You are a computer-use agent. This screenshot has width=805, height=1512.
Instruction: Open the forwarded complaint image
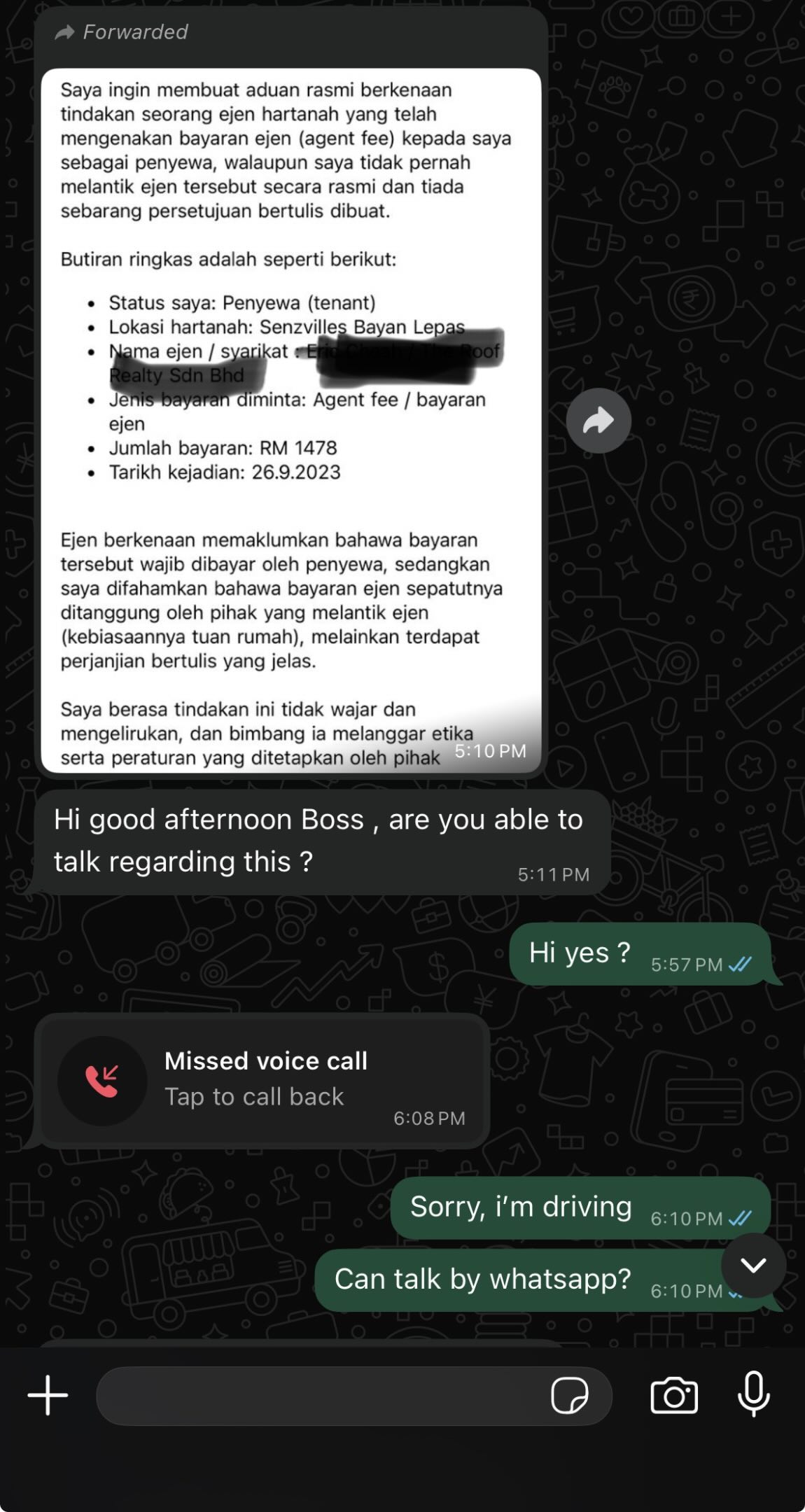click(x=290, y=420)
